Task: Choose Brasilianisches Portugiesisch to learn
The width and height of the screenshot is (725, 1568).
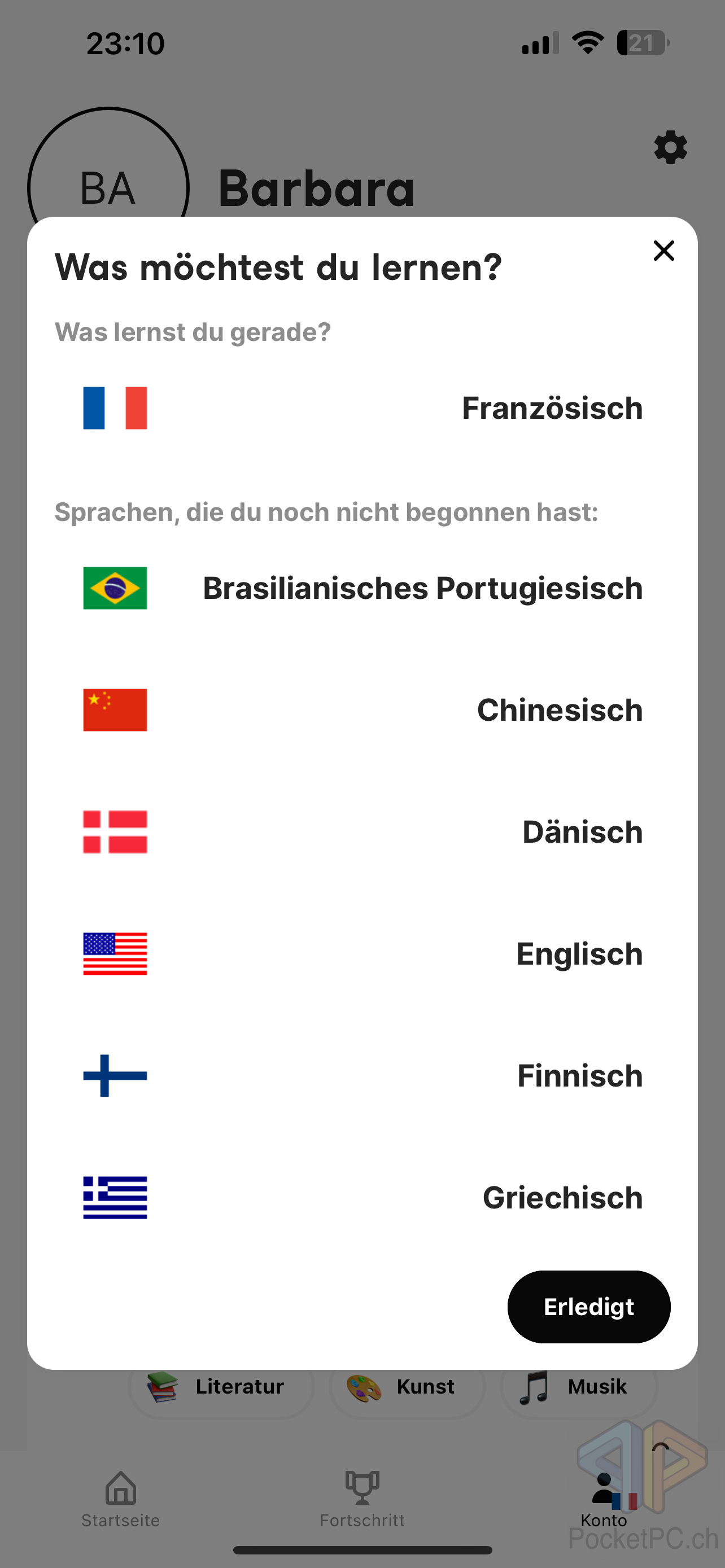Action: point(362,588)
